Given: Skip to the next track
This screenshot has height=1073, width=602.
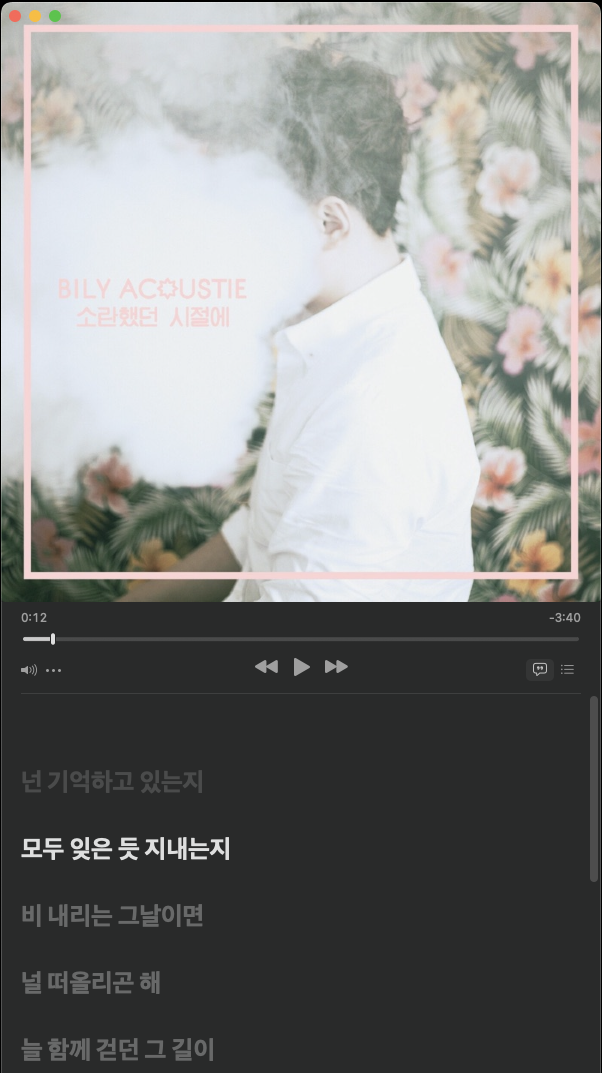Looking at the screenshot, I should tap(336, 667).
